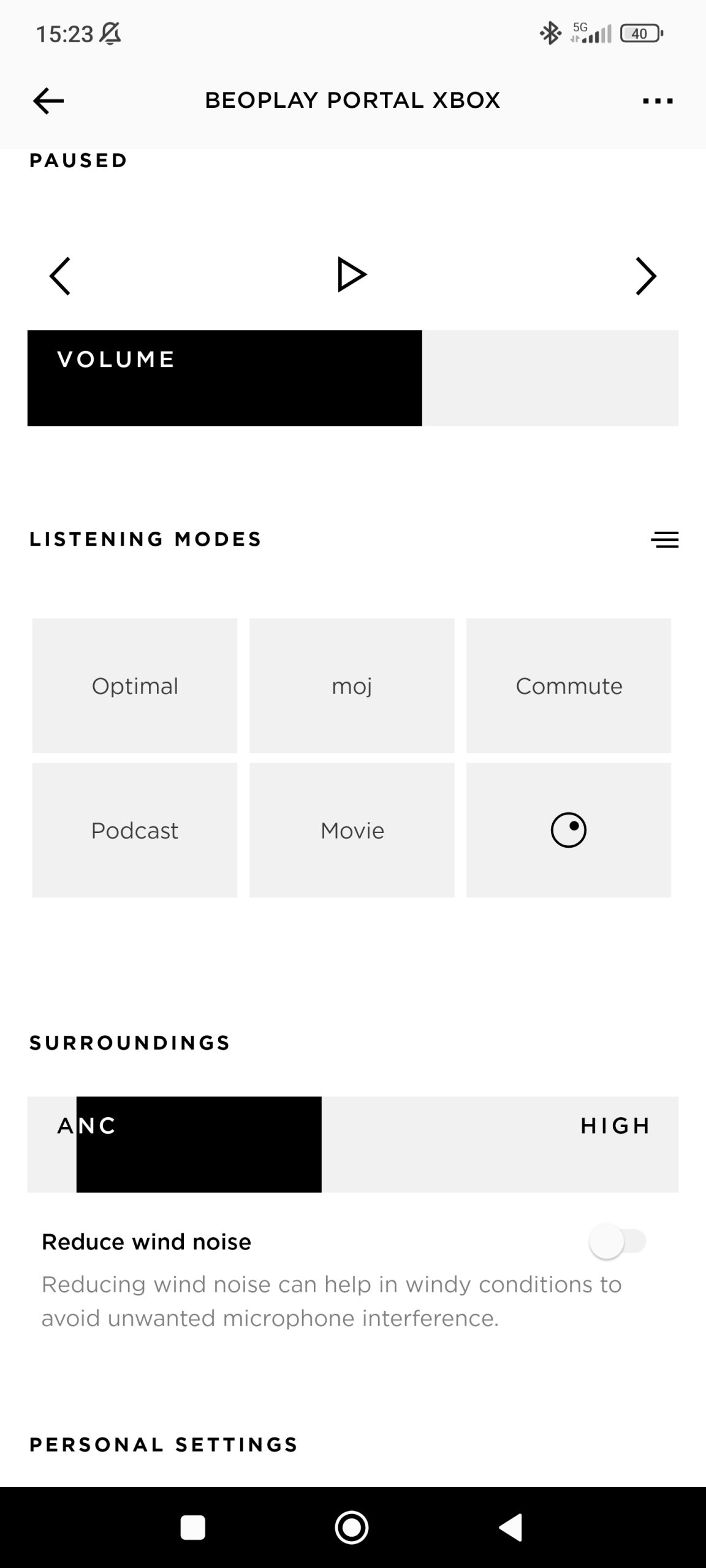Select the Optimal listening mode
The height and width of the screenshot is (1568, 706).
tap(135, 685)
